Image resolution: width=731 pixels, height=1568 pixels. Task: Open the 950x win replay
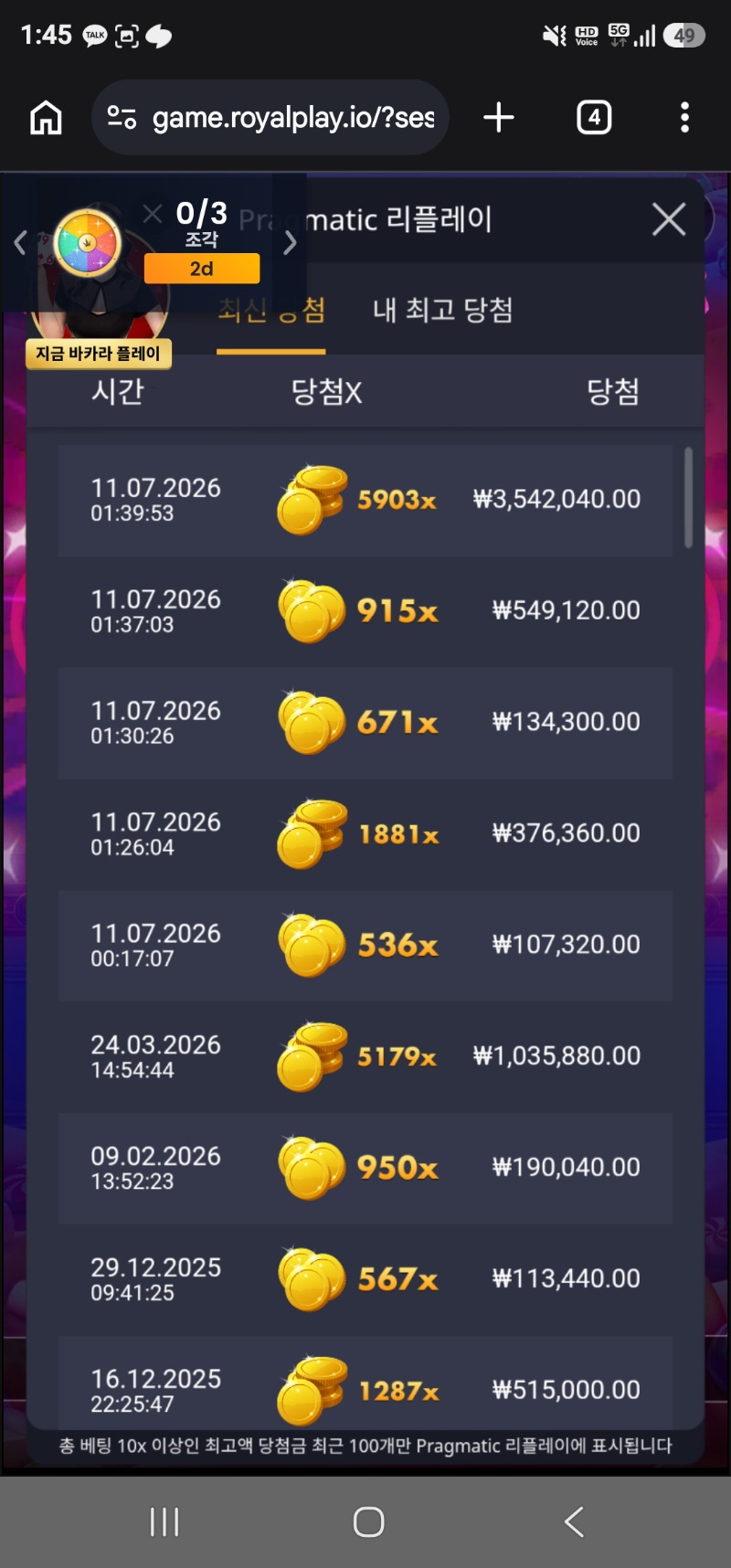click(365, 1170)
